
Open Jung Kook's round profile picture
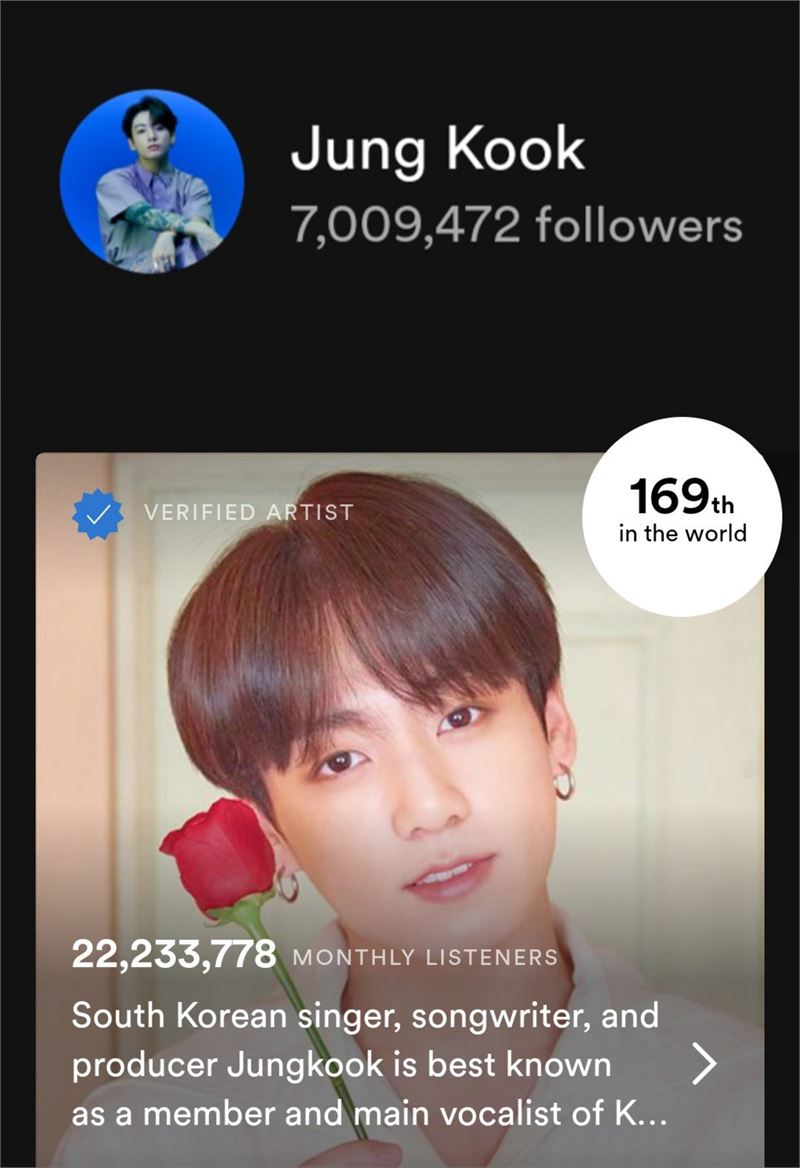click(152, 180)
